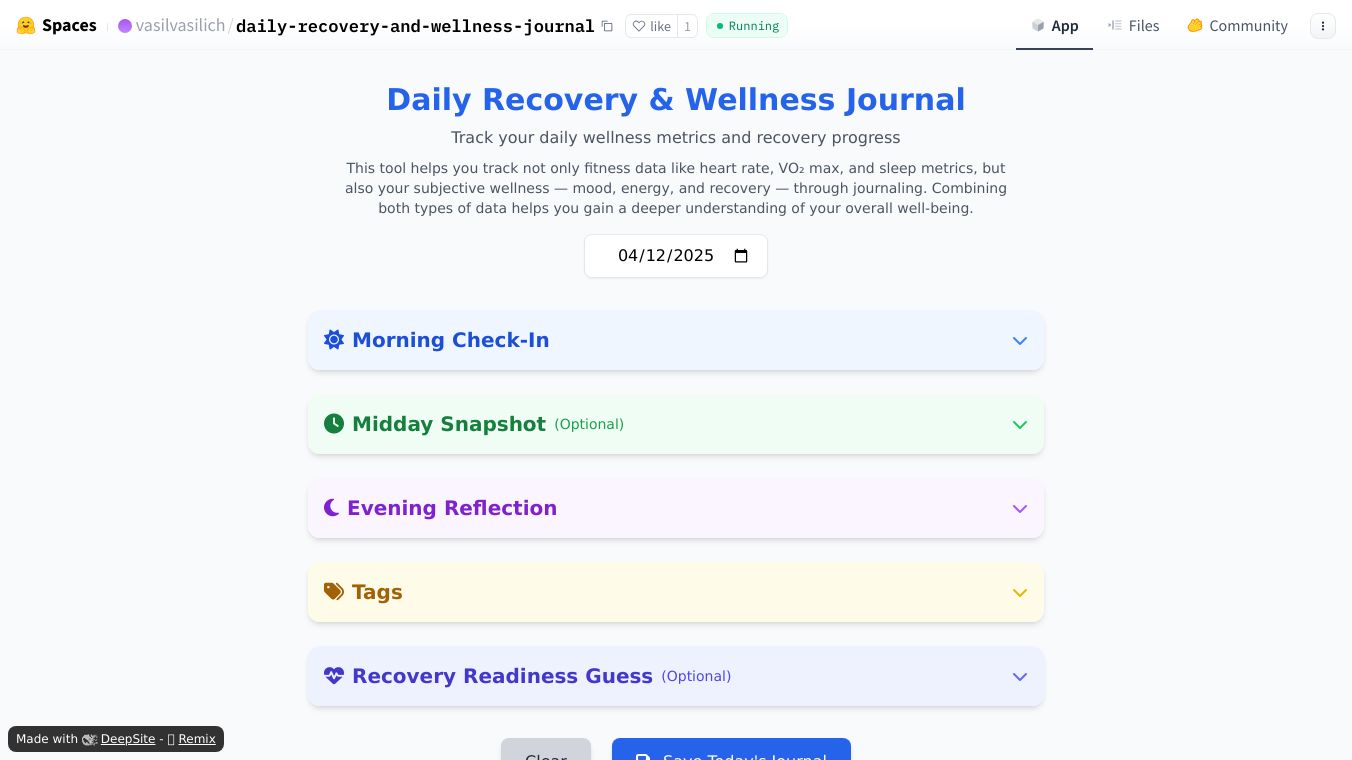Screen dimensions: 1352x760
Task: Clear the journal form
Action: pos(546,751)
